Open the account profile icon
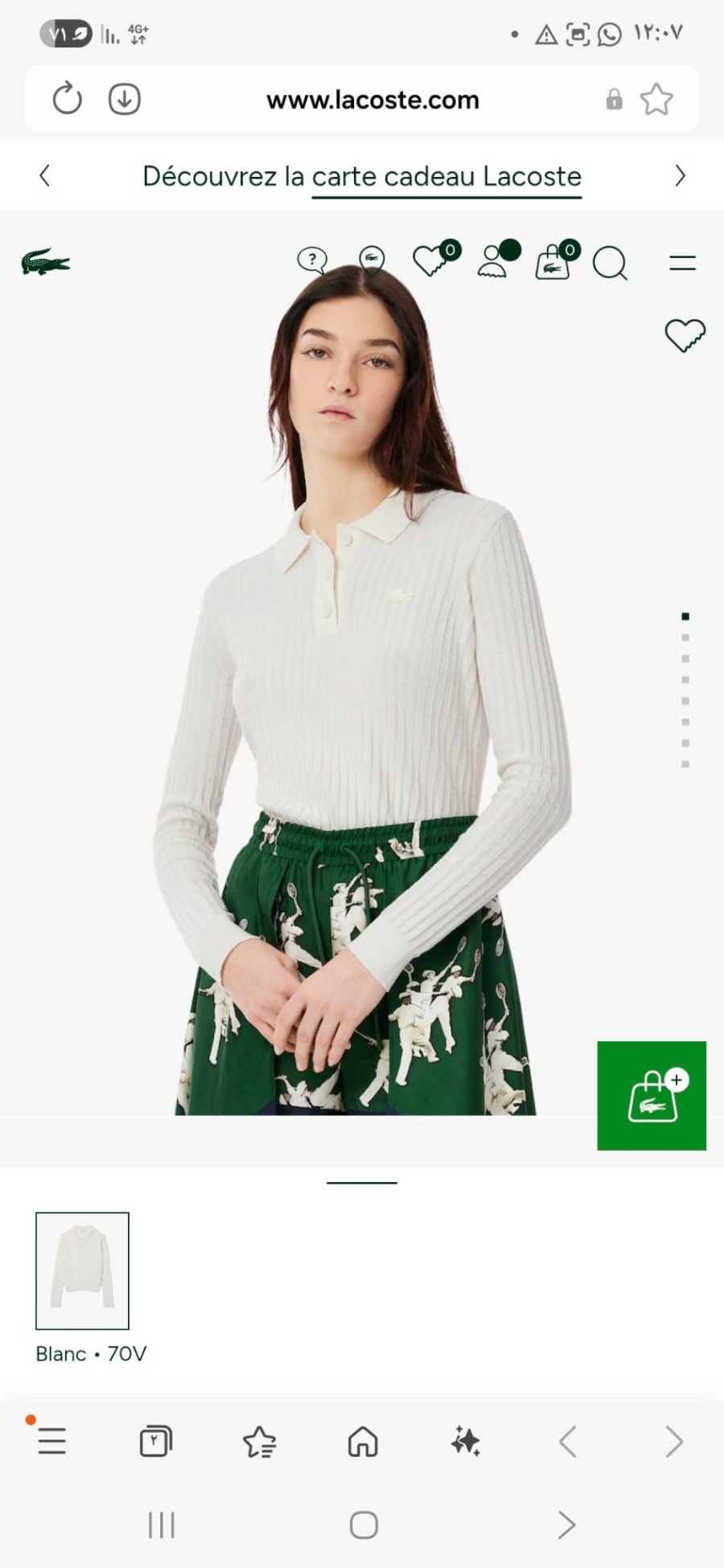The image size is (724, 1568). [494, 261]
